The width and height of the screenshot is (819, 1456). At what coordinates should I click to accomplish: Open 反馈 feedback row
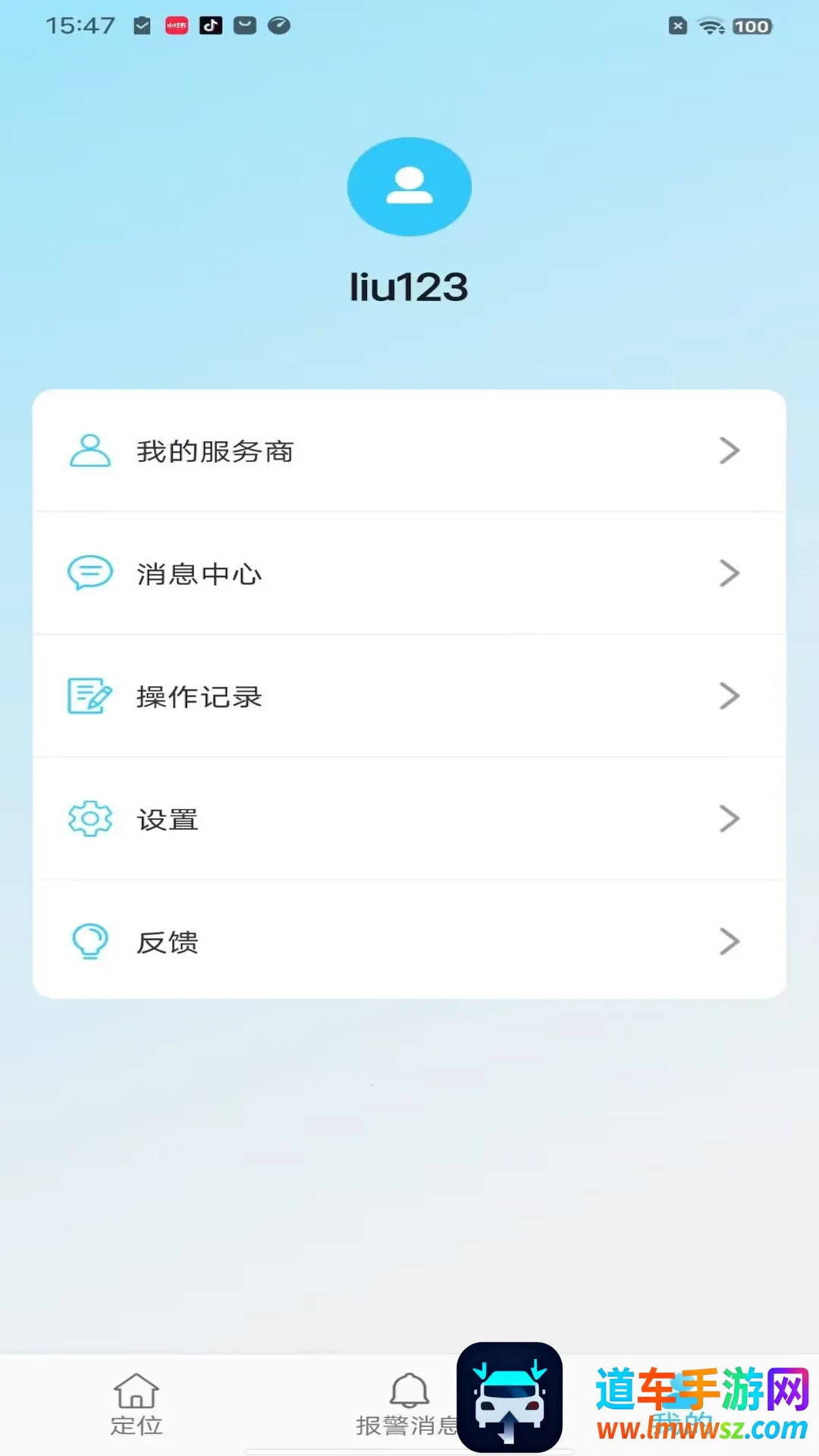[409, 942]
